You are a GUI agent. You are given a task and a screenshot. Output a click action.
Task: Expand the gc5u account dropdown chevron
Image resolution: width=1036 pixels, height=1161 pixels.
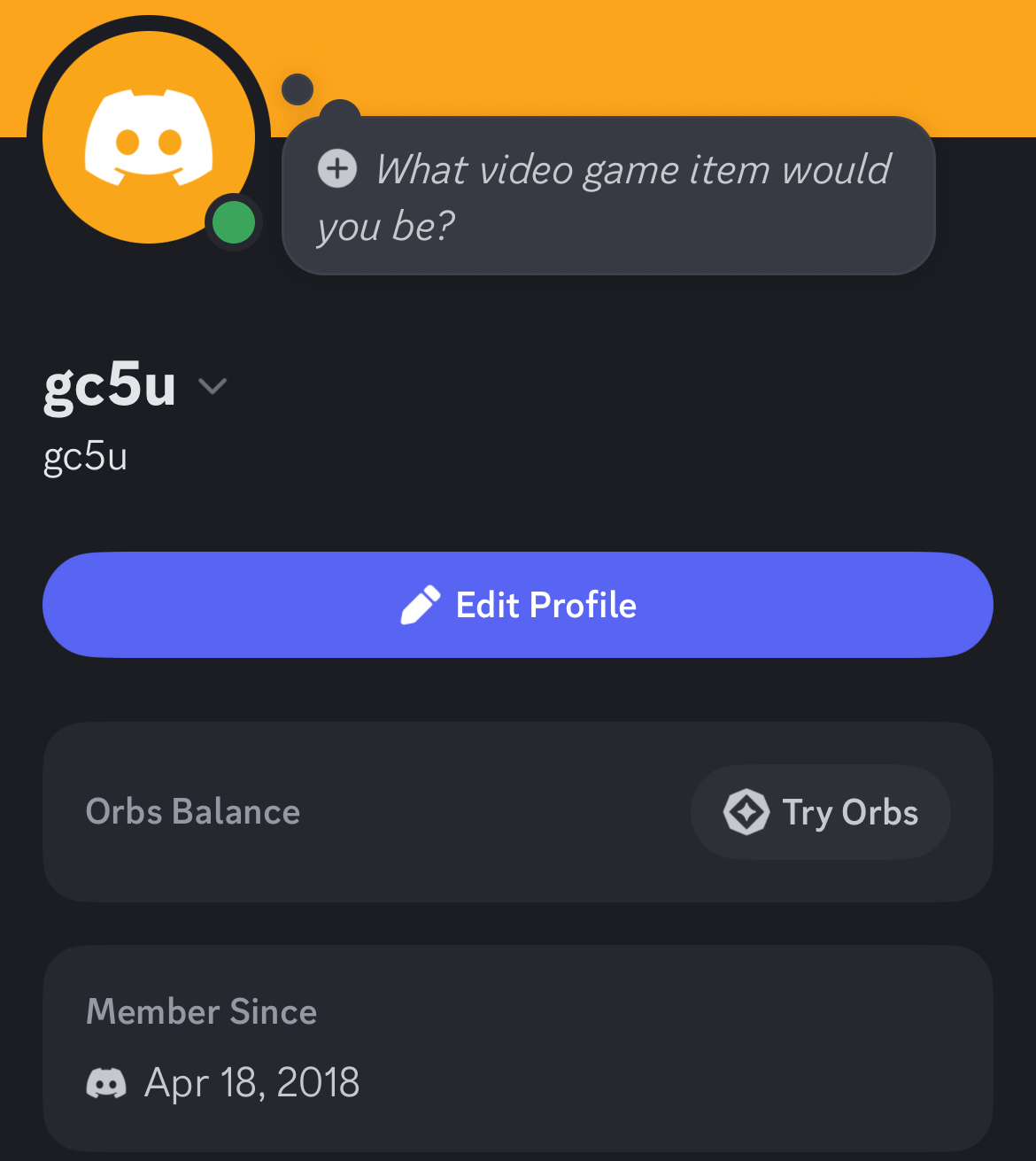click(x=213, y=386)
